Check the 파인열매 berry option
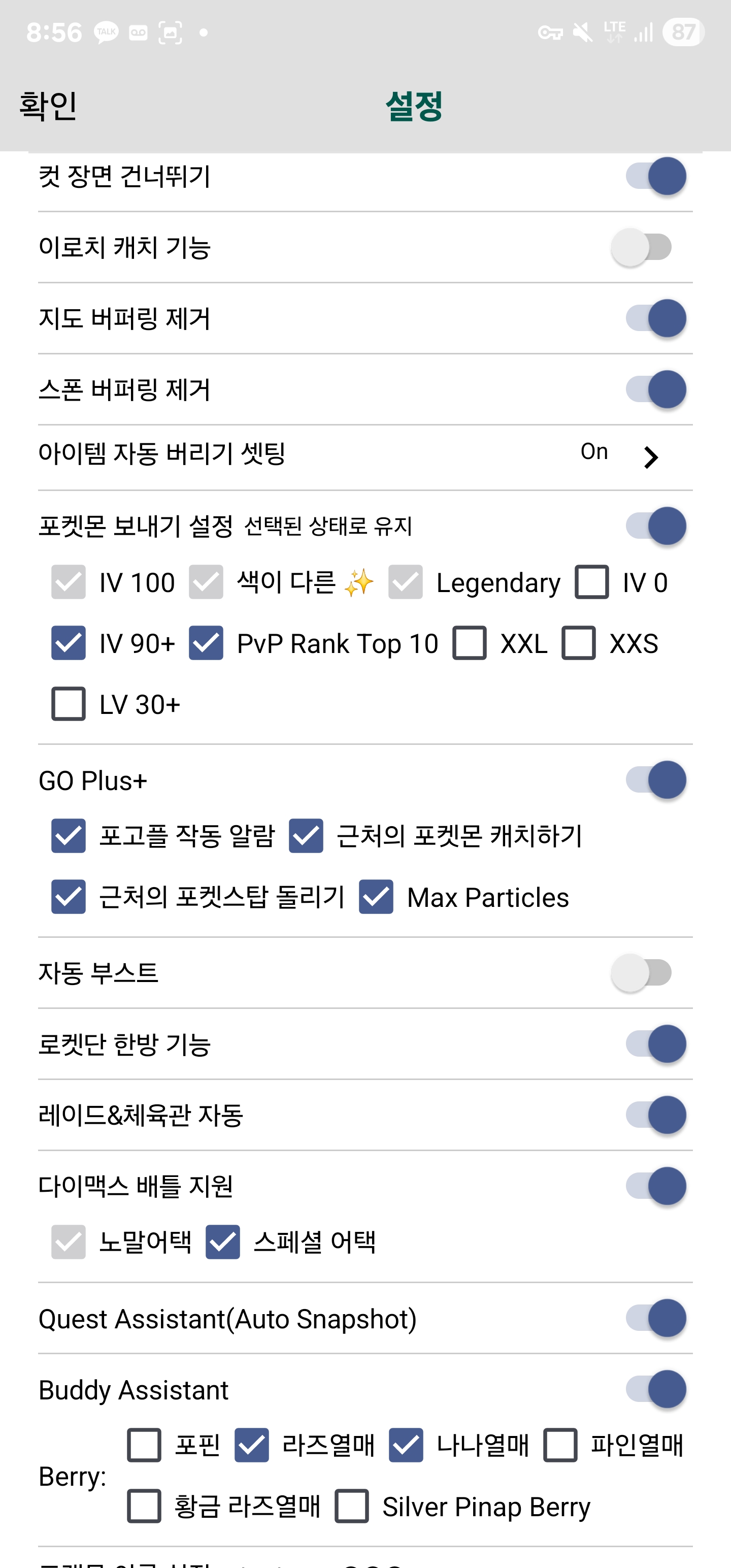This screenshot has height=1568, width=731. 560,1445
